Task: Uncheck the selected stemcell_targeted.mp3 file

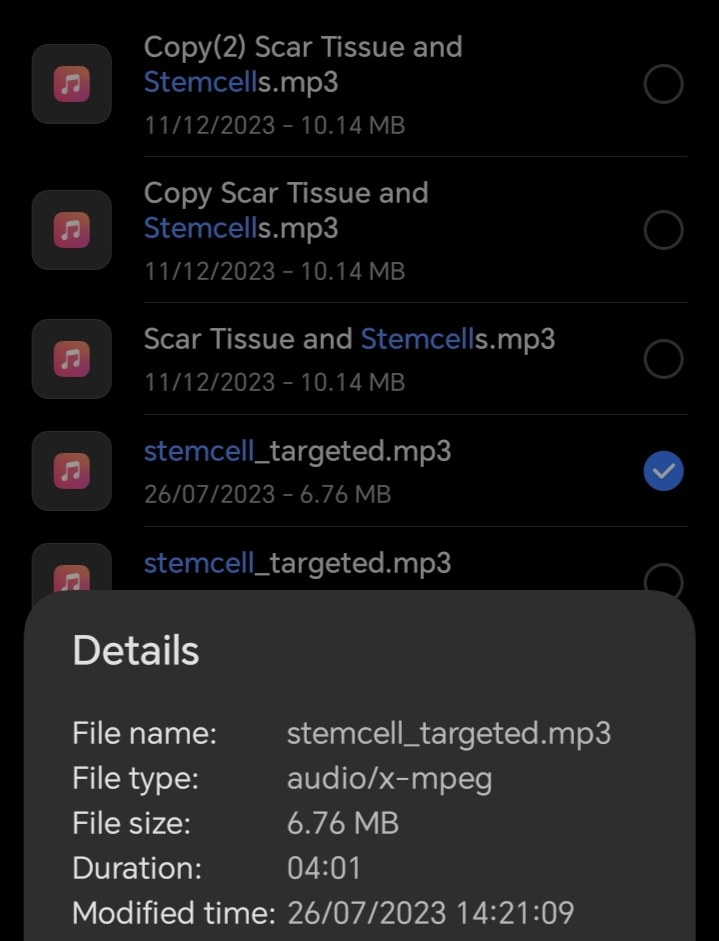Action: coord(663,471)
